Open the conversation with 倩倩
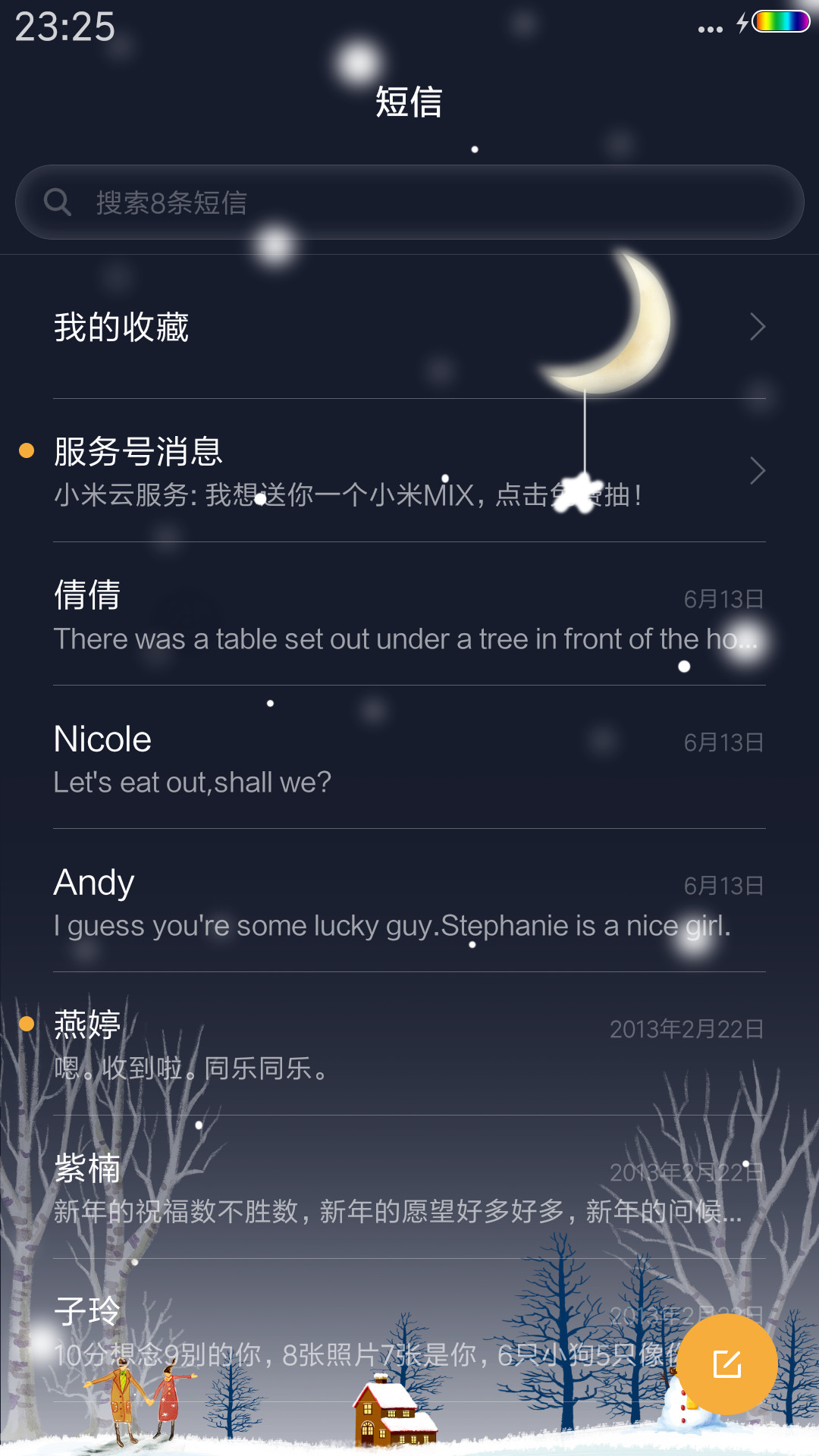Image resolution: width=819 pixels, height=1456 pixels. (x=409, y=614)
